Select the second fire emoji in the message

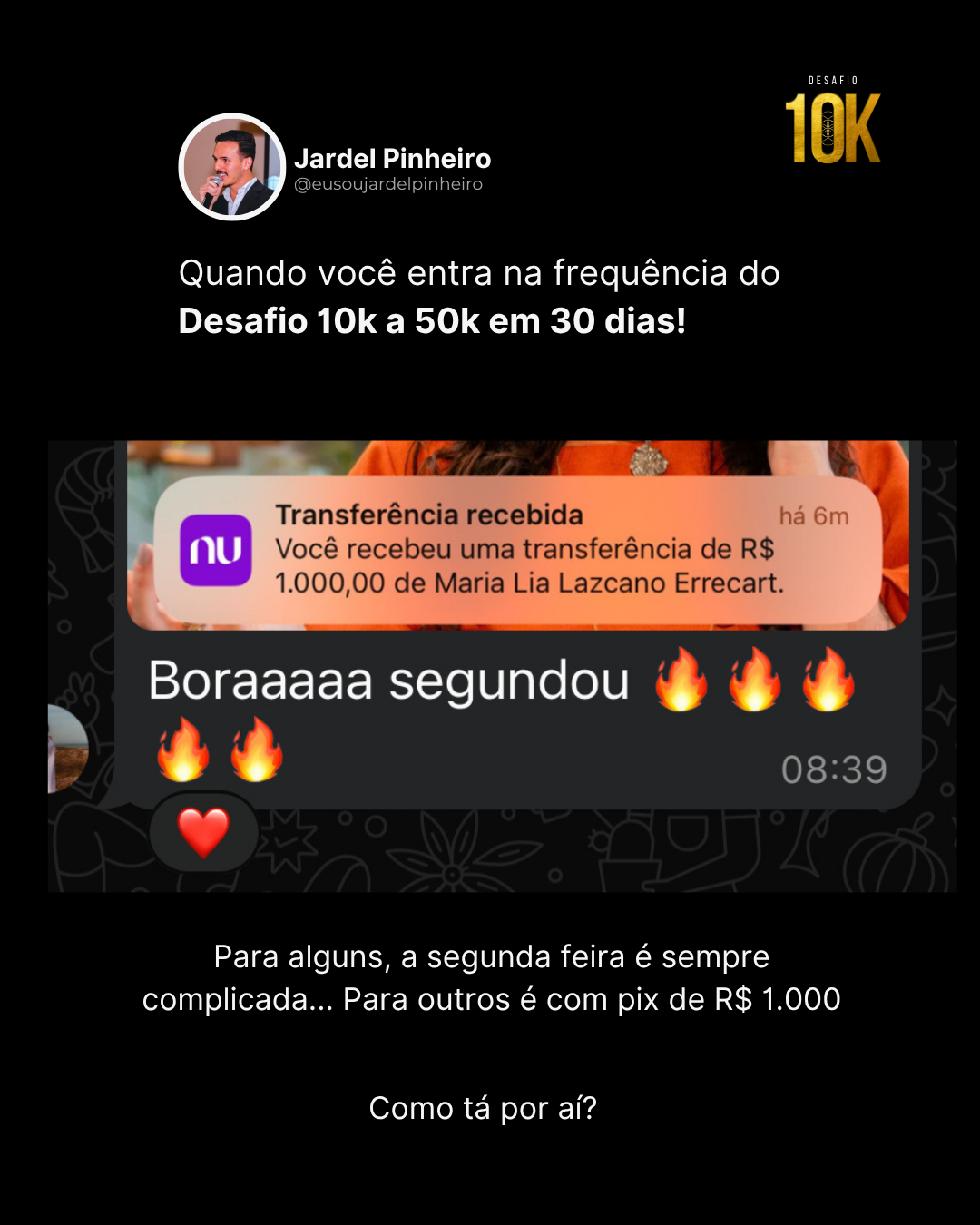click(753, 682)
